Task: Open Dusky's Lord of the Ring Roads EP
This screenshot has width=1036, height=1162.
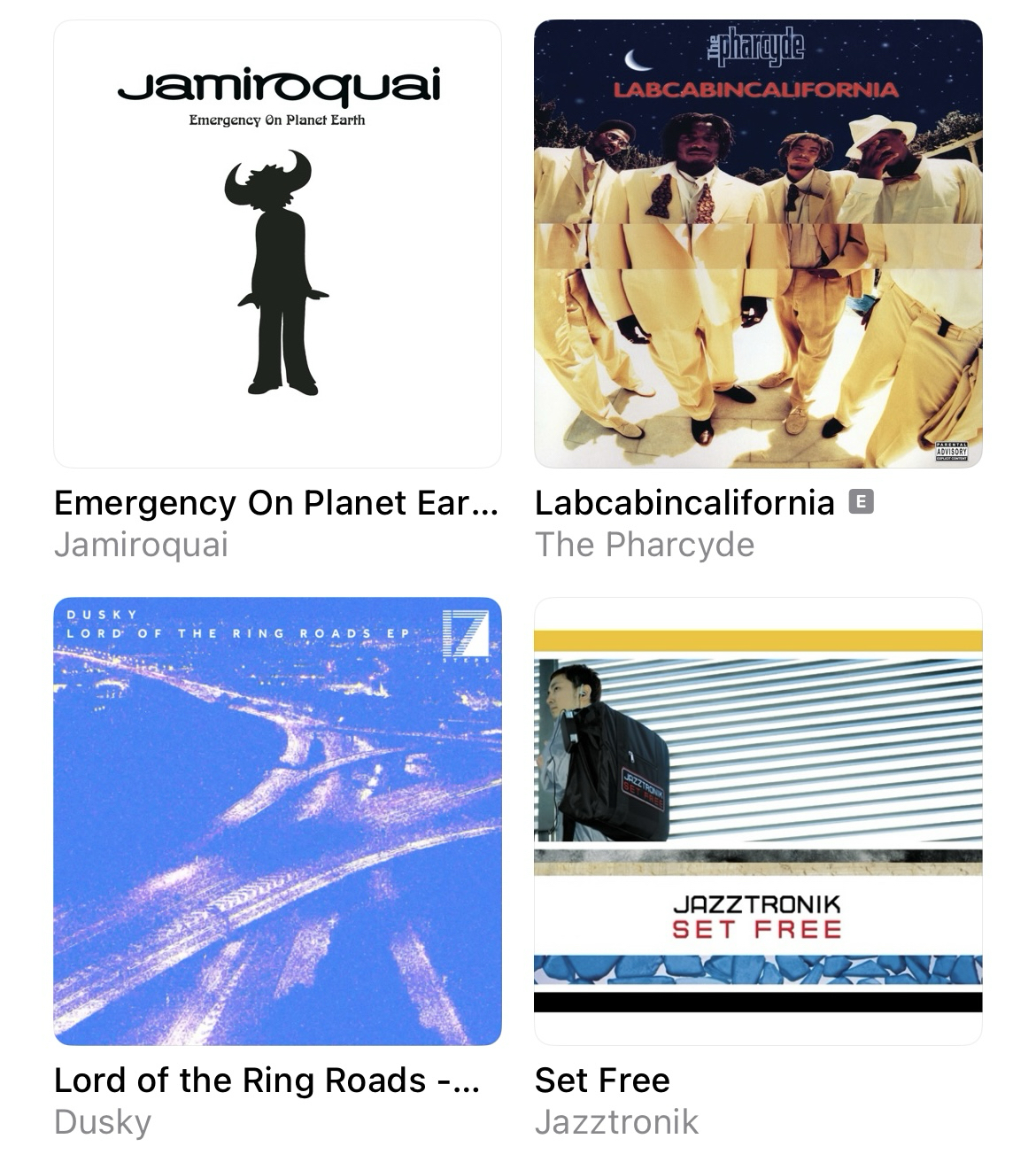Action: point(277,821)
